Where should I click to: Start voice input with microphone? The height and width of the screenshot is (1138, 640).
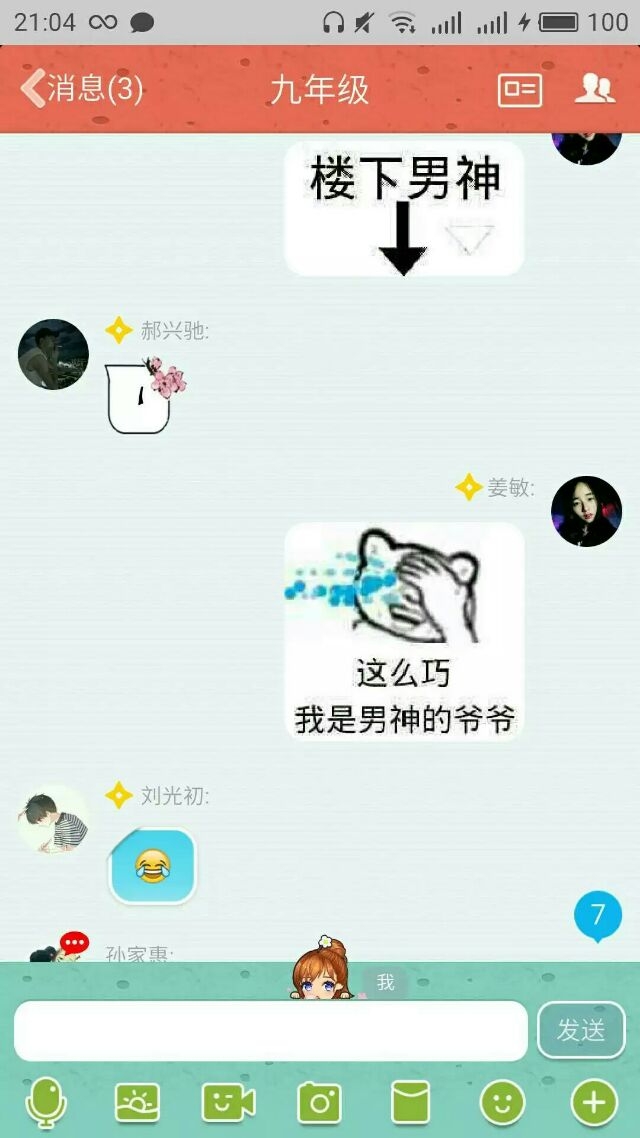click(46, 1103)
